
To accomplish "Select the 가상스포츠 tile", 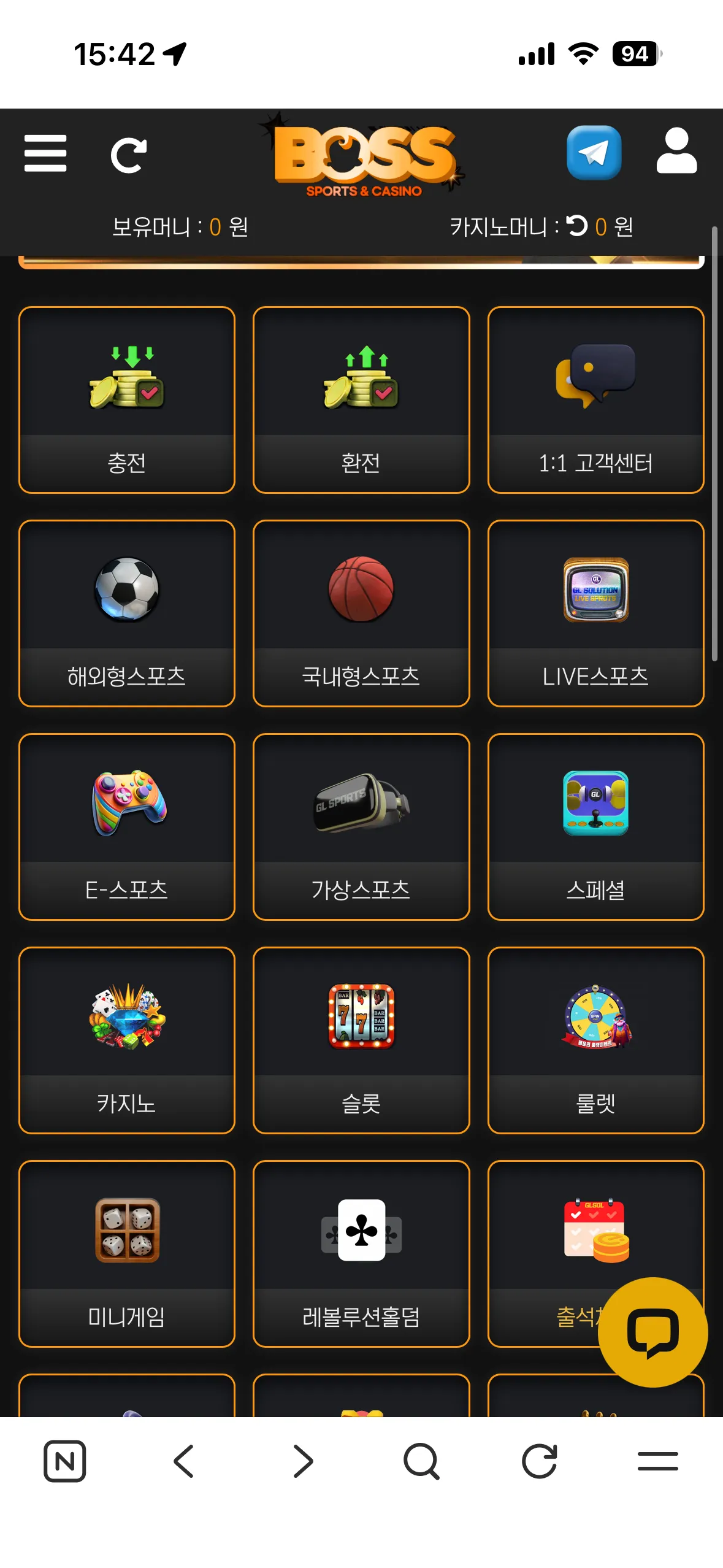I will click(x=361, y=827).
